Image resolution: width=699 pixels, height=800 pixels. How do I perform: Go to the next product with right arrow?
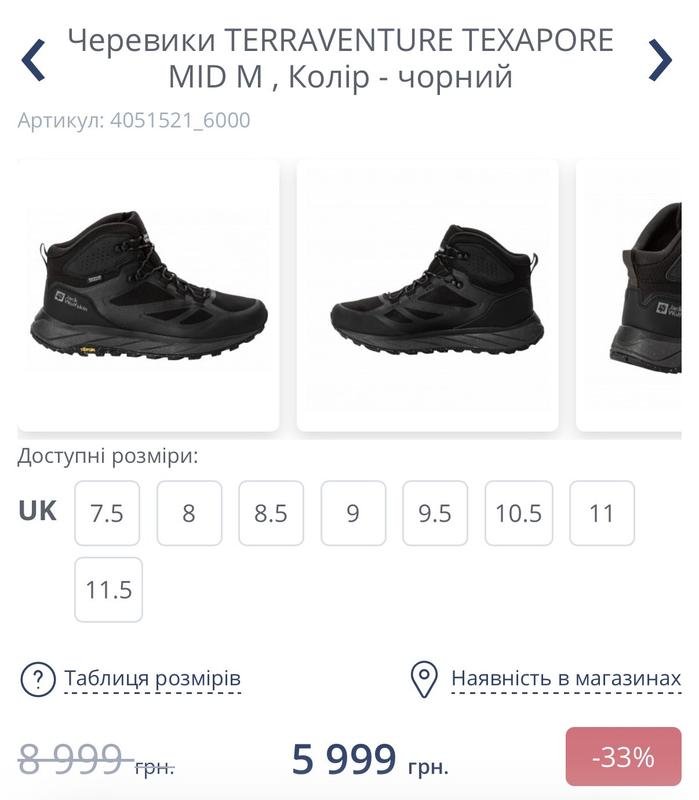coord(660,60)
